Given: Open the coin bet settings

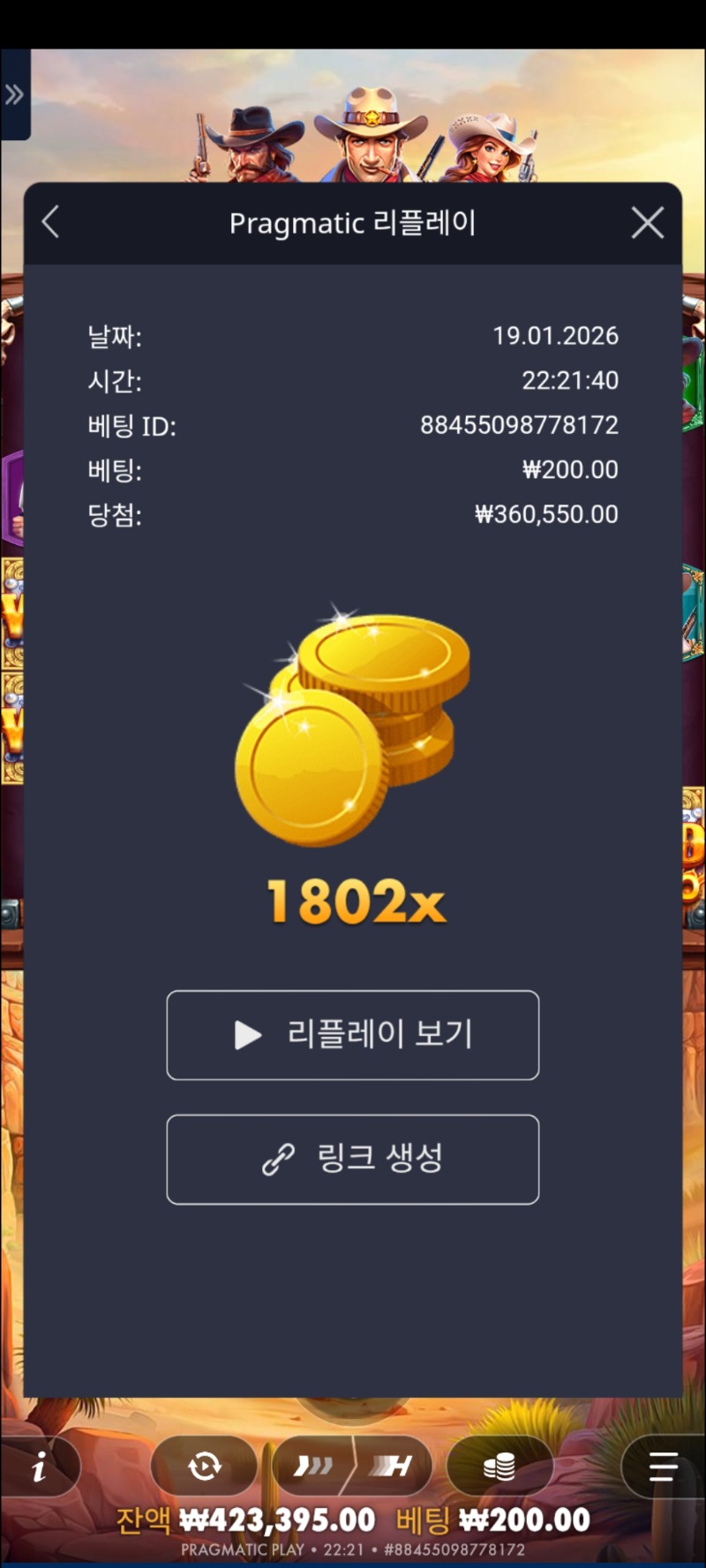Looking at the screenshot, I should point(499,1467).
